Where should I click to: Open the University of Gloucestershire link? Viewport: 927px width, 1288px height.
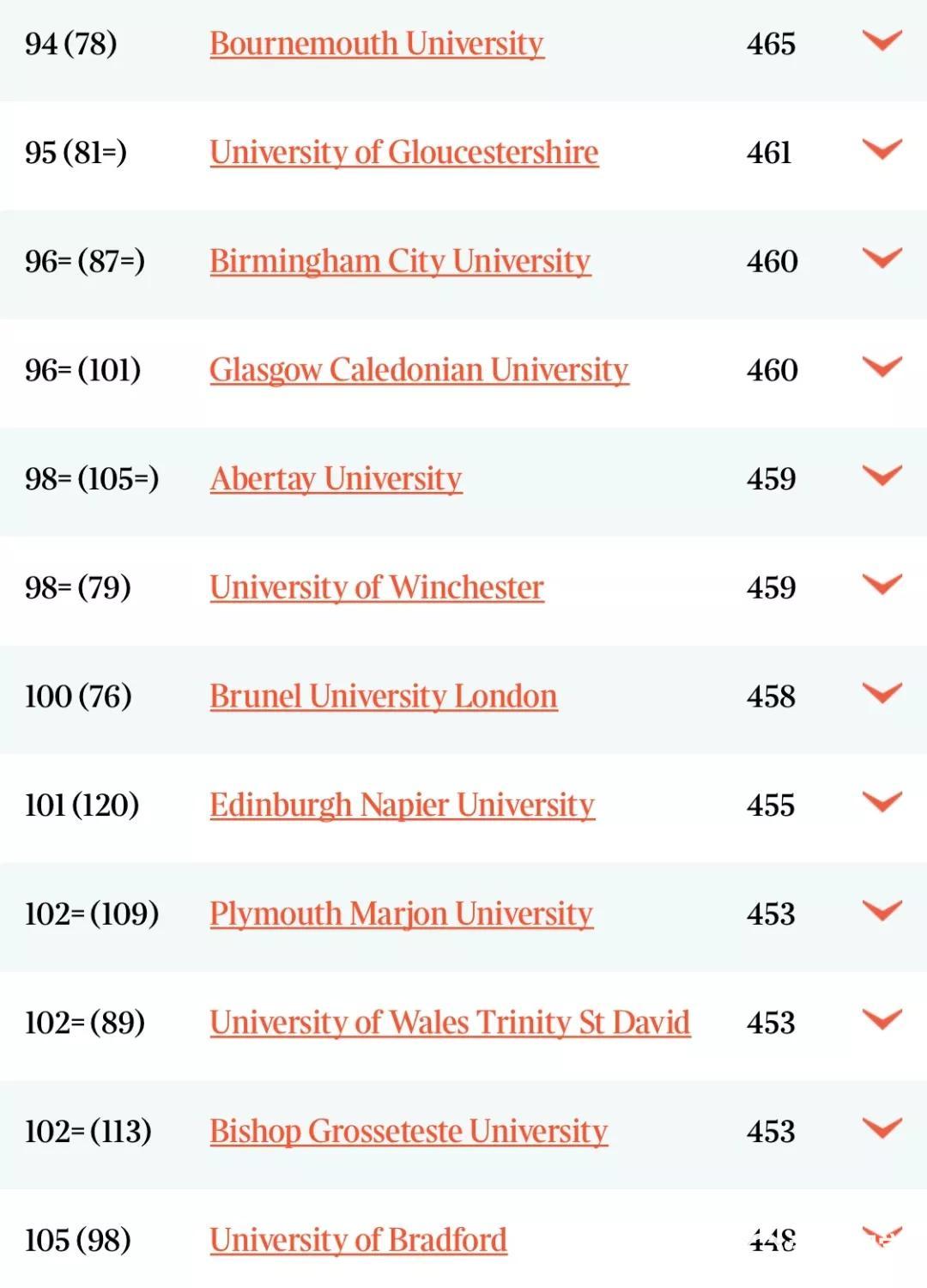point(403,153)
